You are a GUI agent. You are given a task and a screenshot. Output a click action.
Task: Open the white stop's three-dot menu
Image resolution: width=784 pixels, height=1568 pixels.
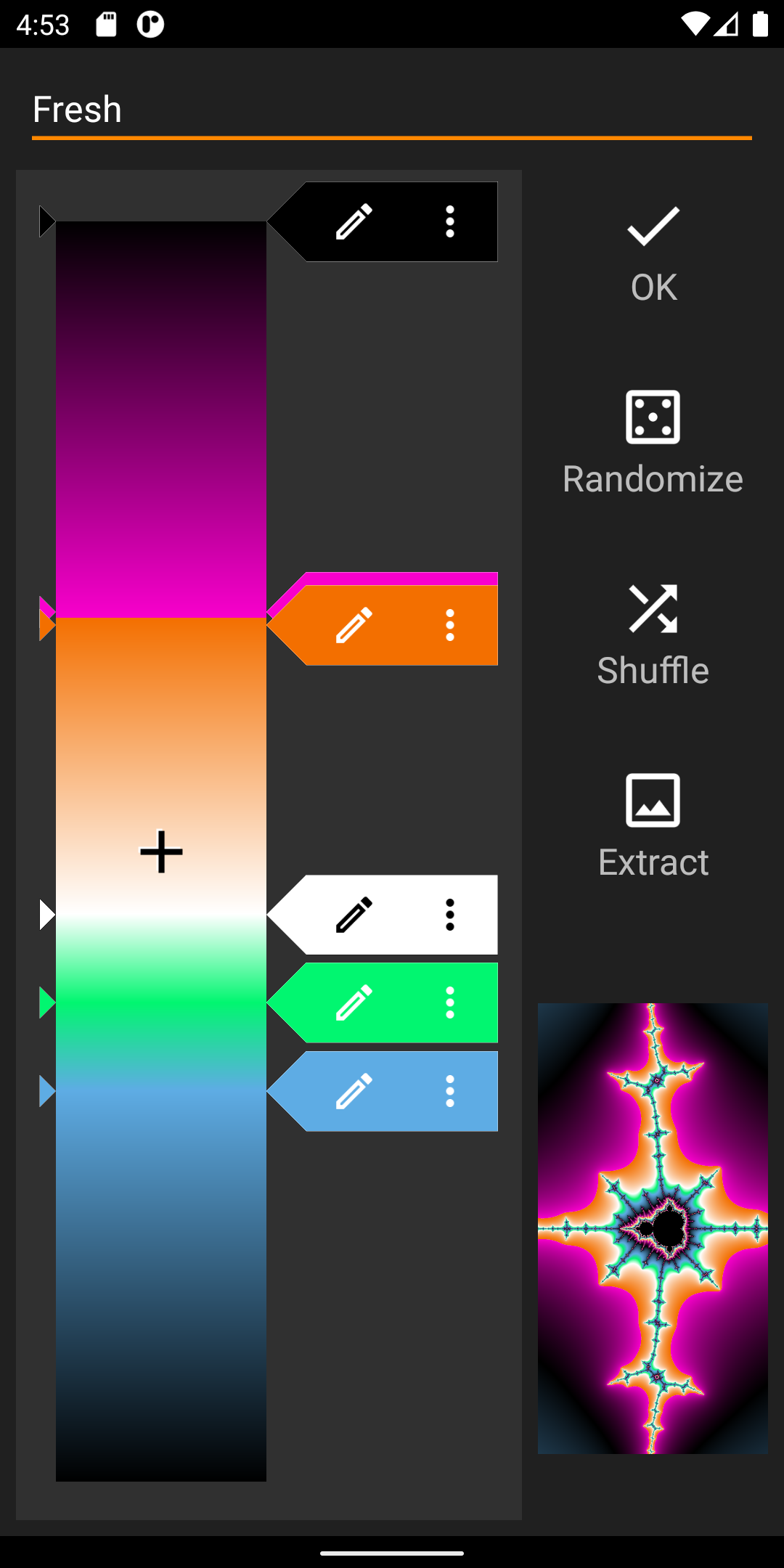[449, 914]
